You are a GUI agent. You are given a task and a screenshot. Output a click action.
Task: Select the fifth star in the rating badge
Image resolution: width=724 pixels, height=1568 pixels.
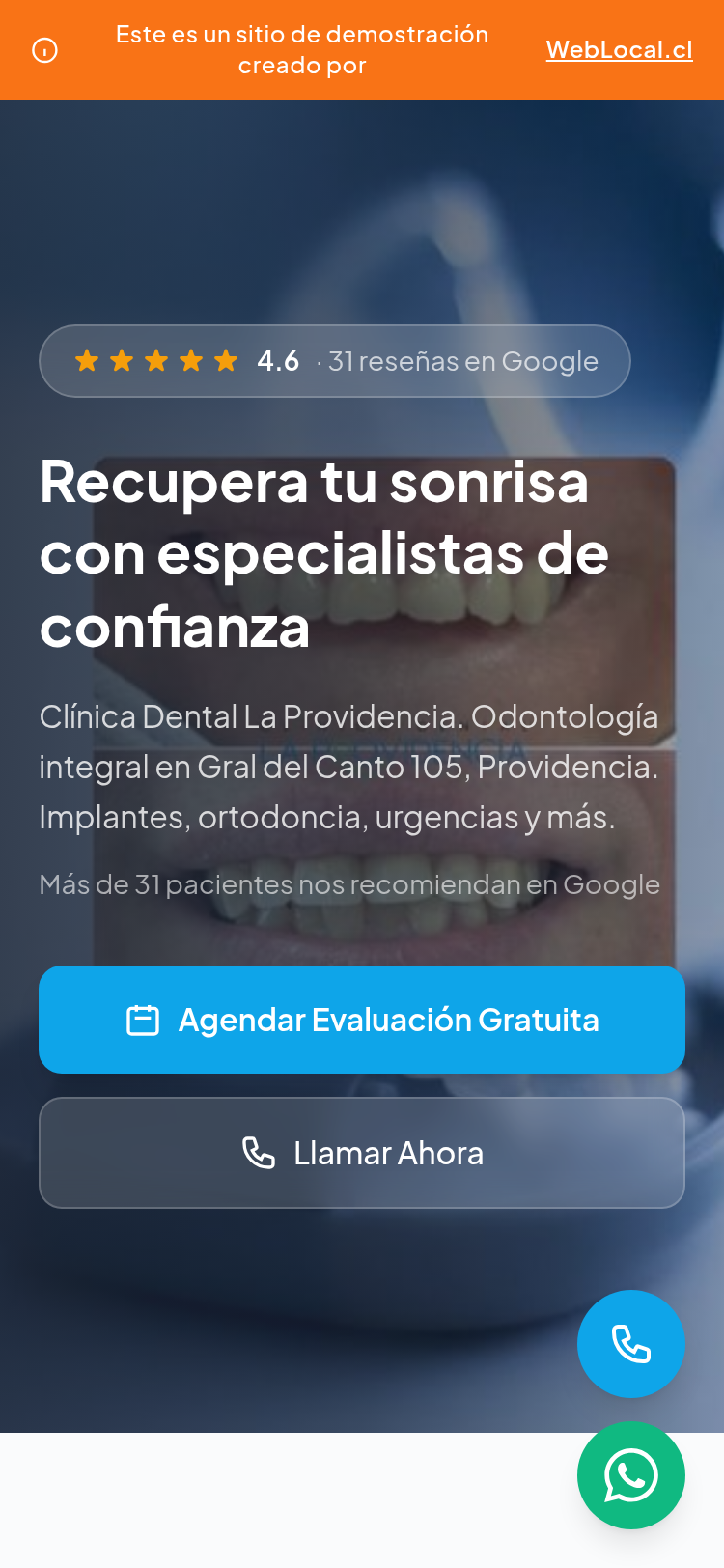click(224, 360)
